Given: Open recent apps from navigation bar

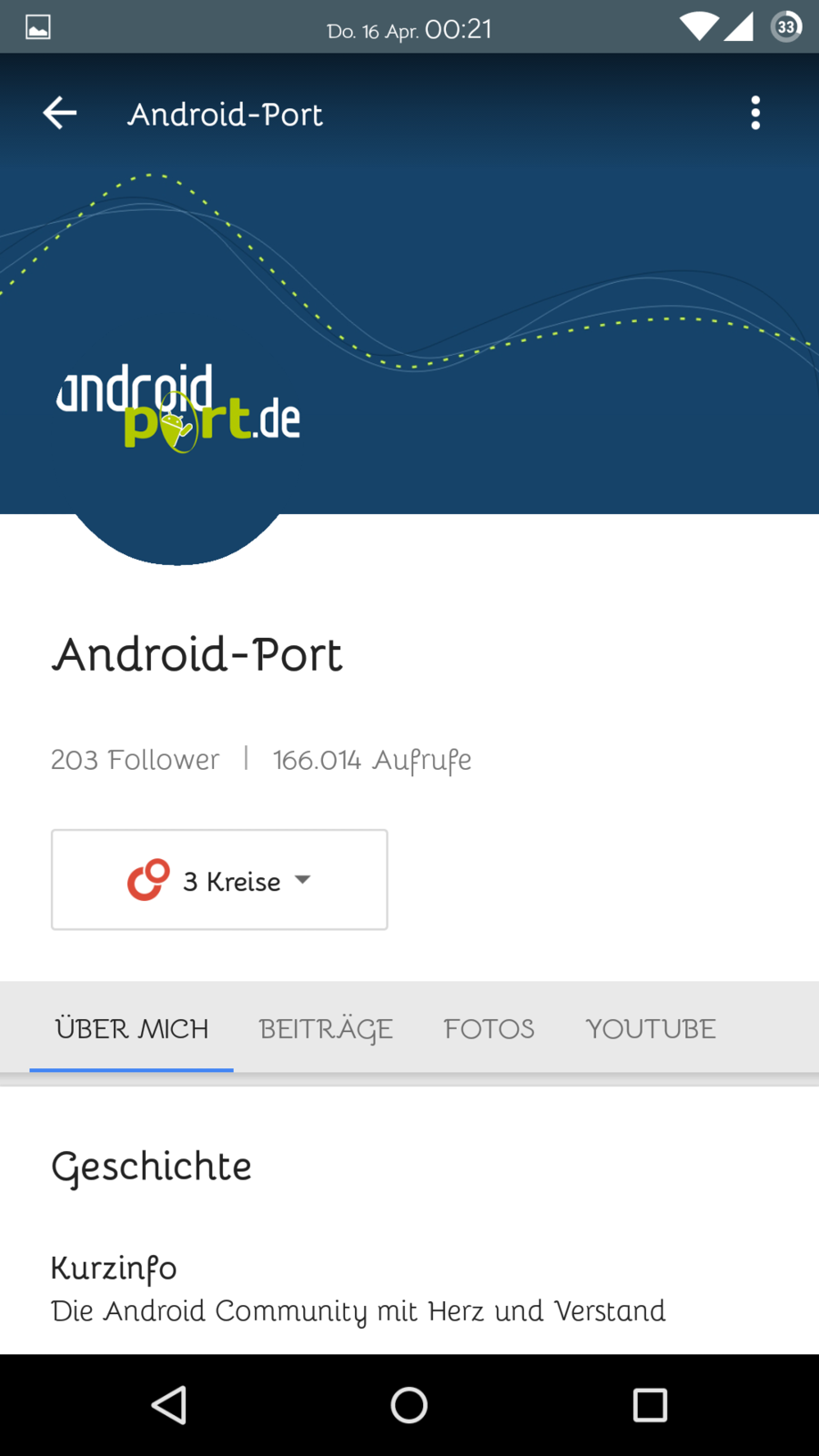Looking at the screenshot, I should [x=650, y=1405].
